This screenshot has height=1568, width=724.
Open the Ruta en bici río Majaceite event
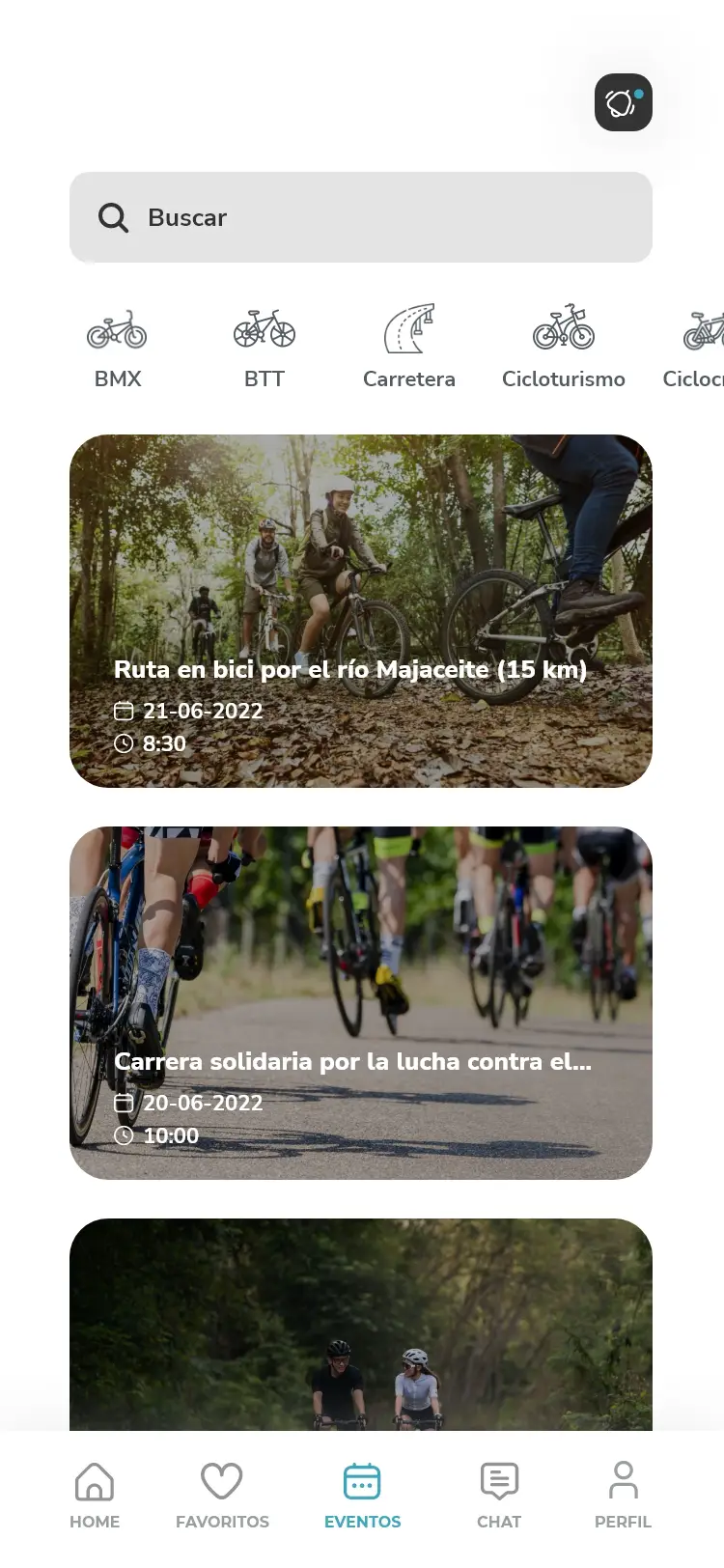(361, 611)
